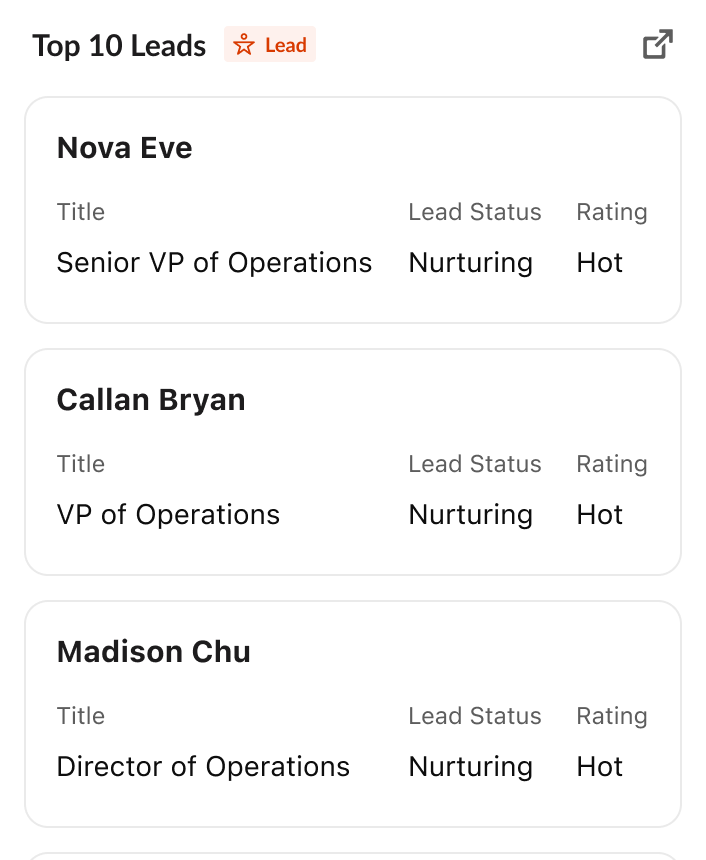View Callan Bryan's lead record
Screen dimensions: 706x860
pyautogui.click(x=151, y=400)
